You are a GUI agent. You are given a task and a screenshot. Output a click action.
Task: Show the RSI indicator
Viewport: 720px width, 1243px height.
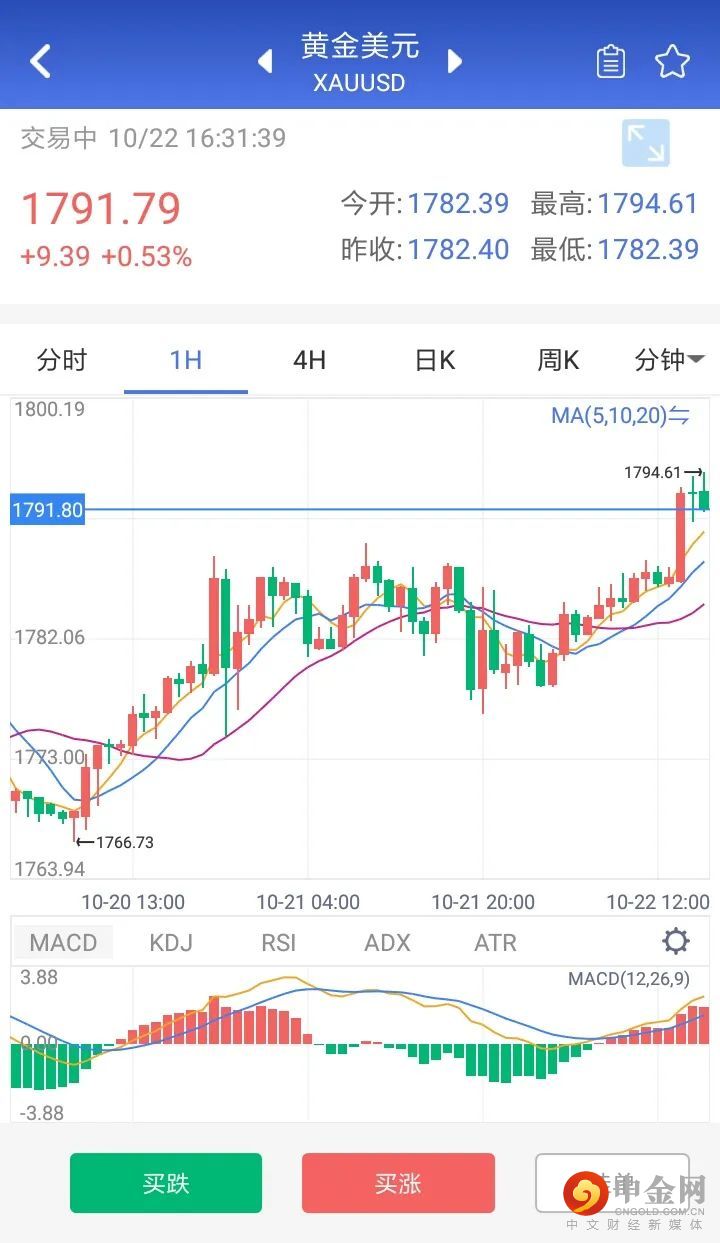click(x=279, y=942)
